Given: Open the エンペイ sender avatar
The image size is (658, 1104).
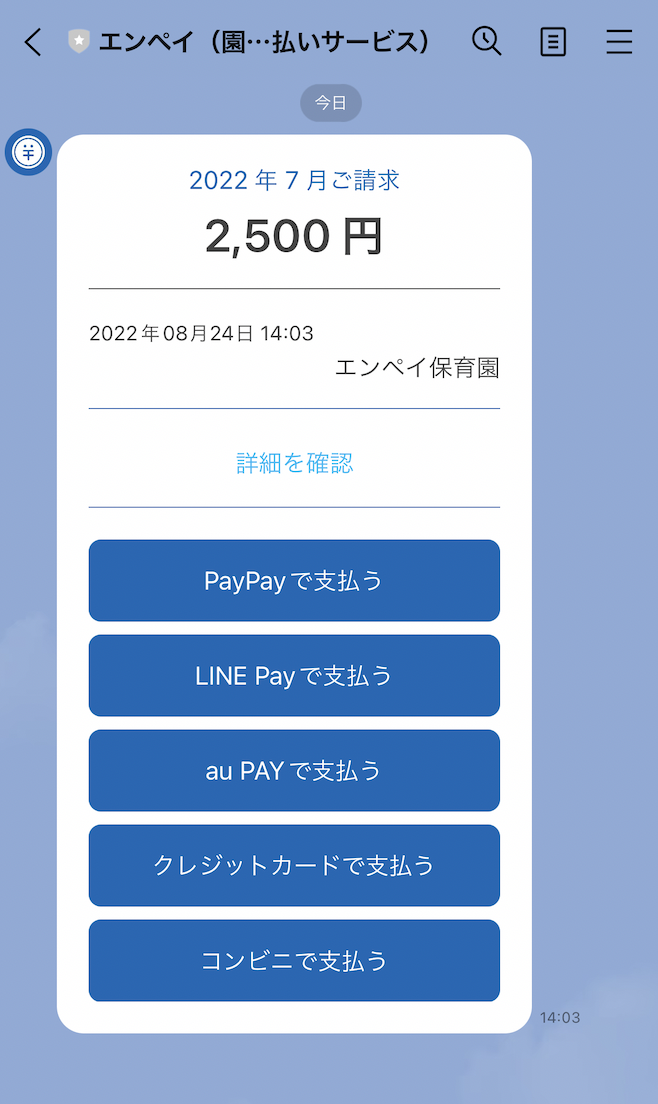Looking at the screenshot, I should (28, 153).
